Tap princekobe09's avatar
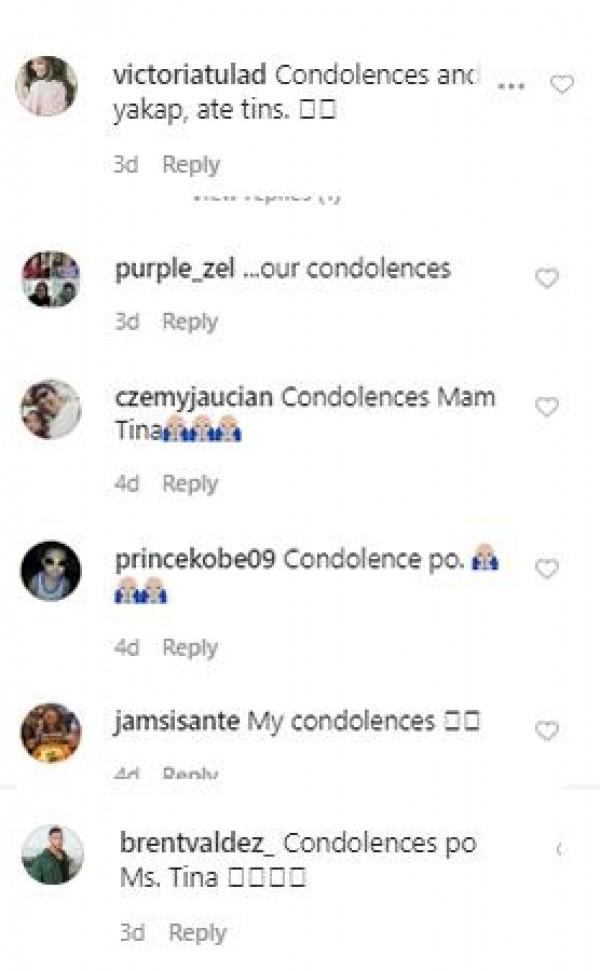 coord(50,571)
